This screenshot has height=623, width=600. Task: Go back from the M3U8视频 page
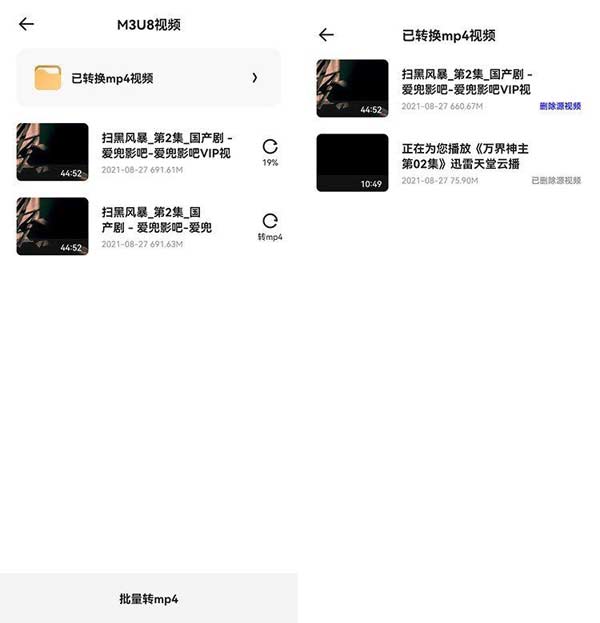point(26,24)
